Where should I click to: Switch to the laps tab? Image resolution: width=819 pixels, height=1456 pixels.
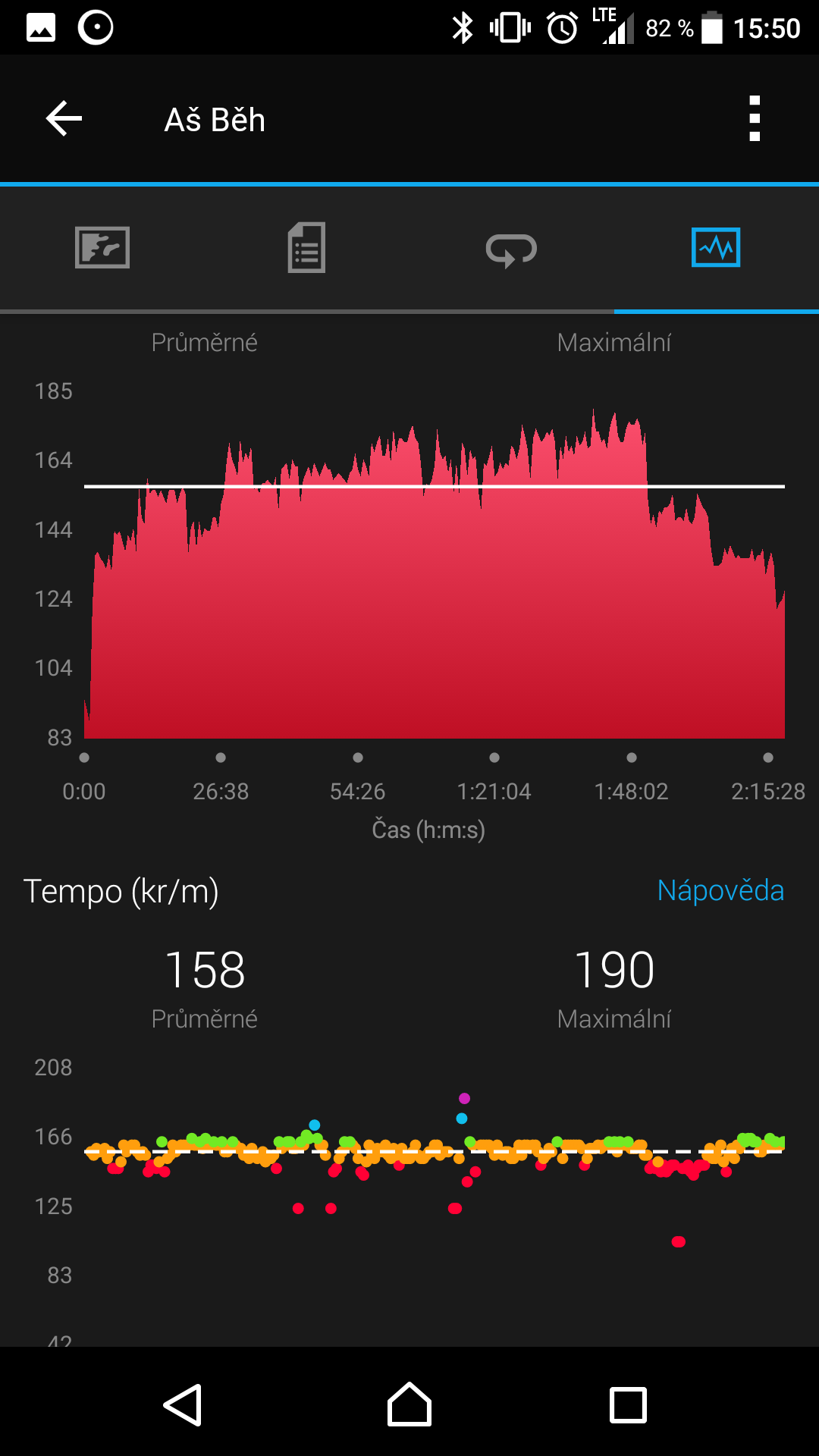click(x=511, y=249)
